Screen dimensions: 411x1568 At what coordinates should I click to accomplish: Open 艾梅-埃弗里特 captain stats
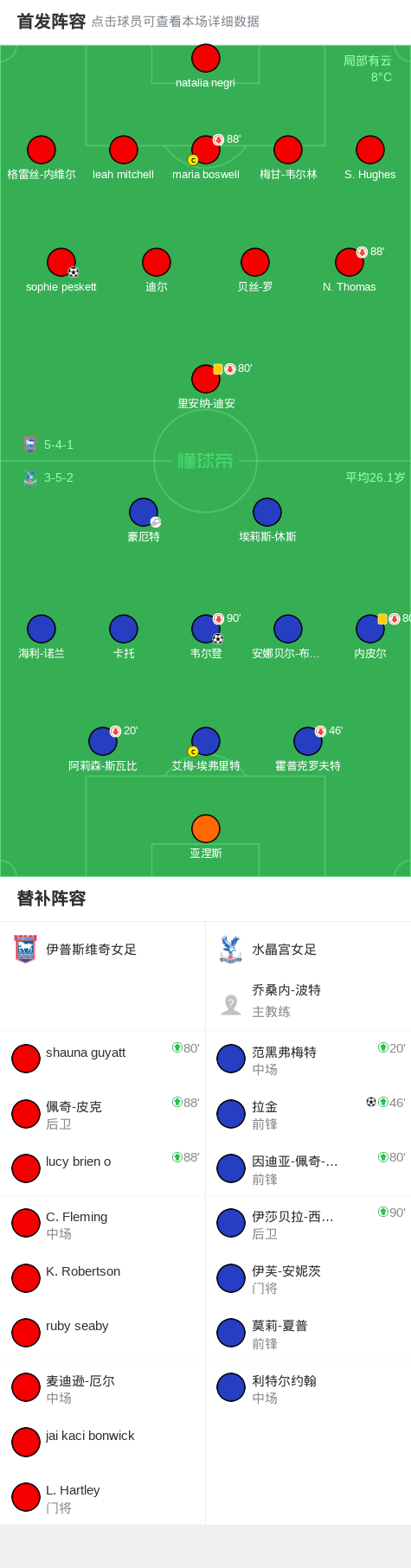click(206, 749)
